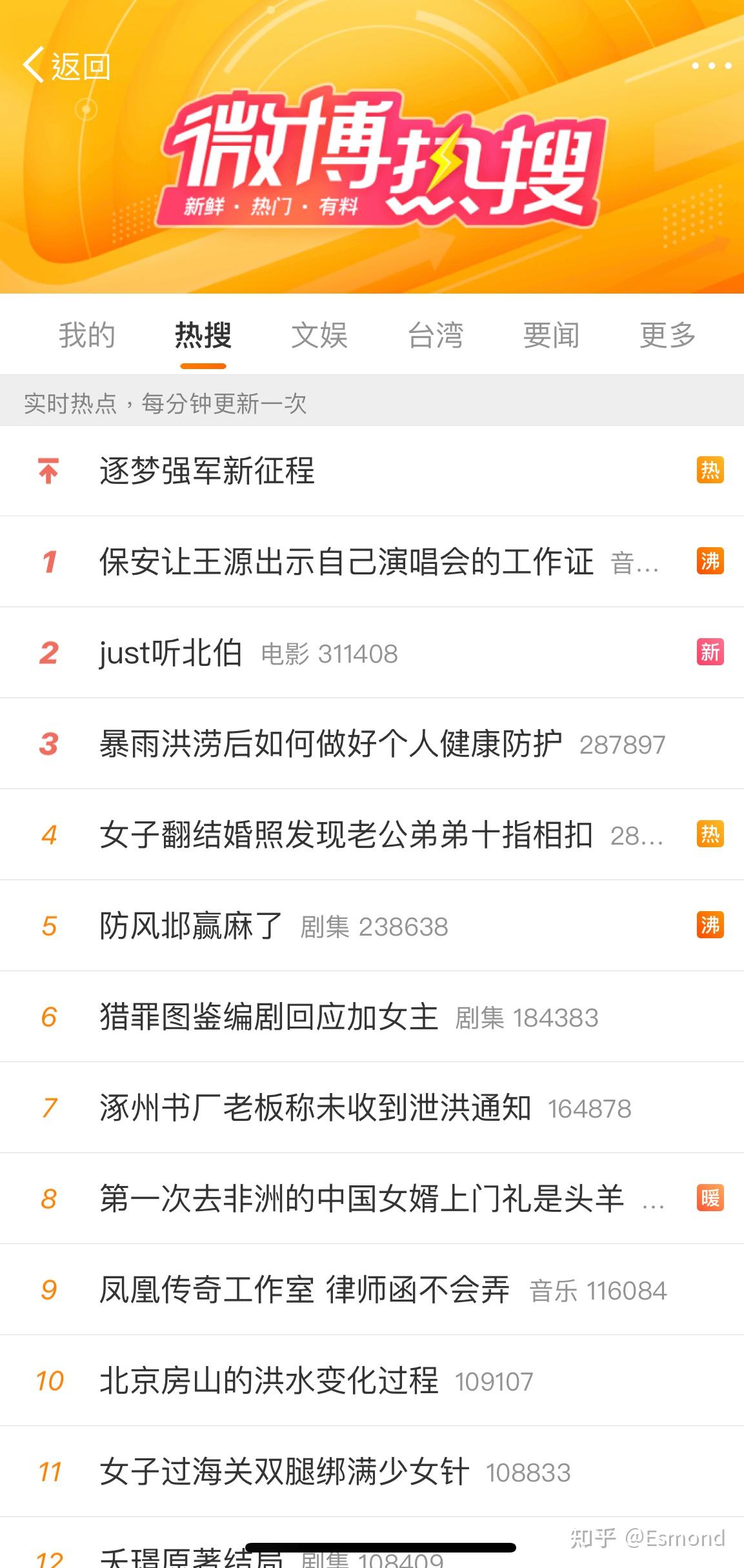Image resolution: width=744 pixels, height=1568 pixels.
Task: Open 猎罪图鉴编剧回应加女主
Action: (x=372, y=1016)
